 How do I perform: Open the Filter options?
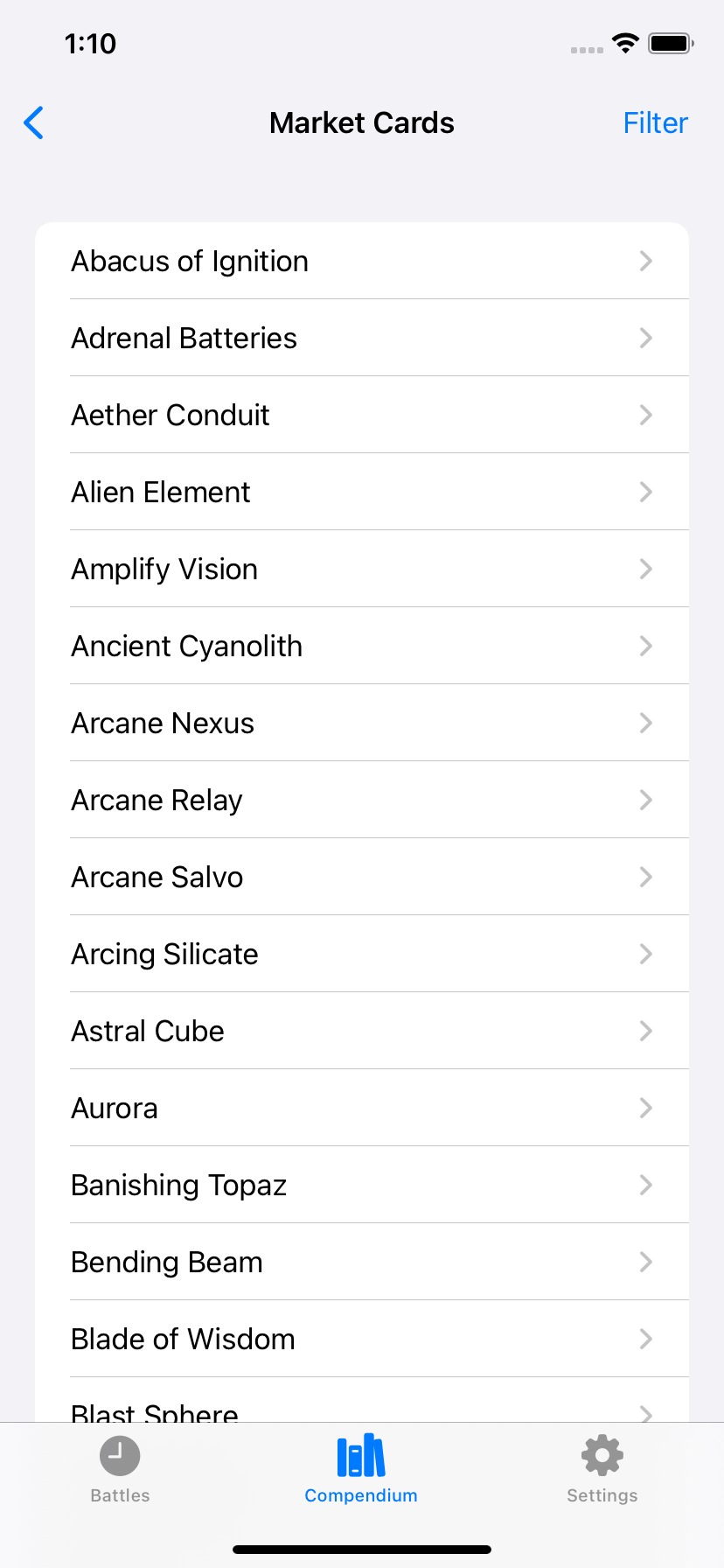coord(655,123)
